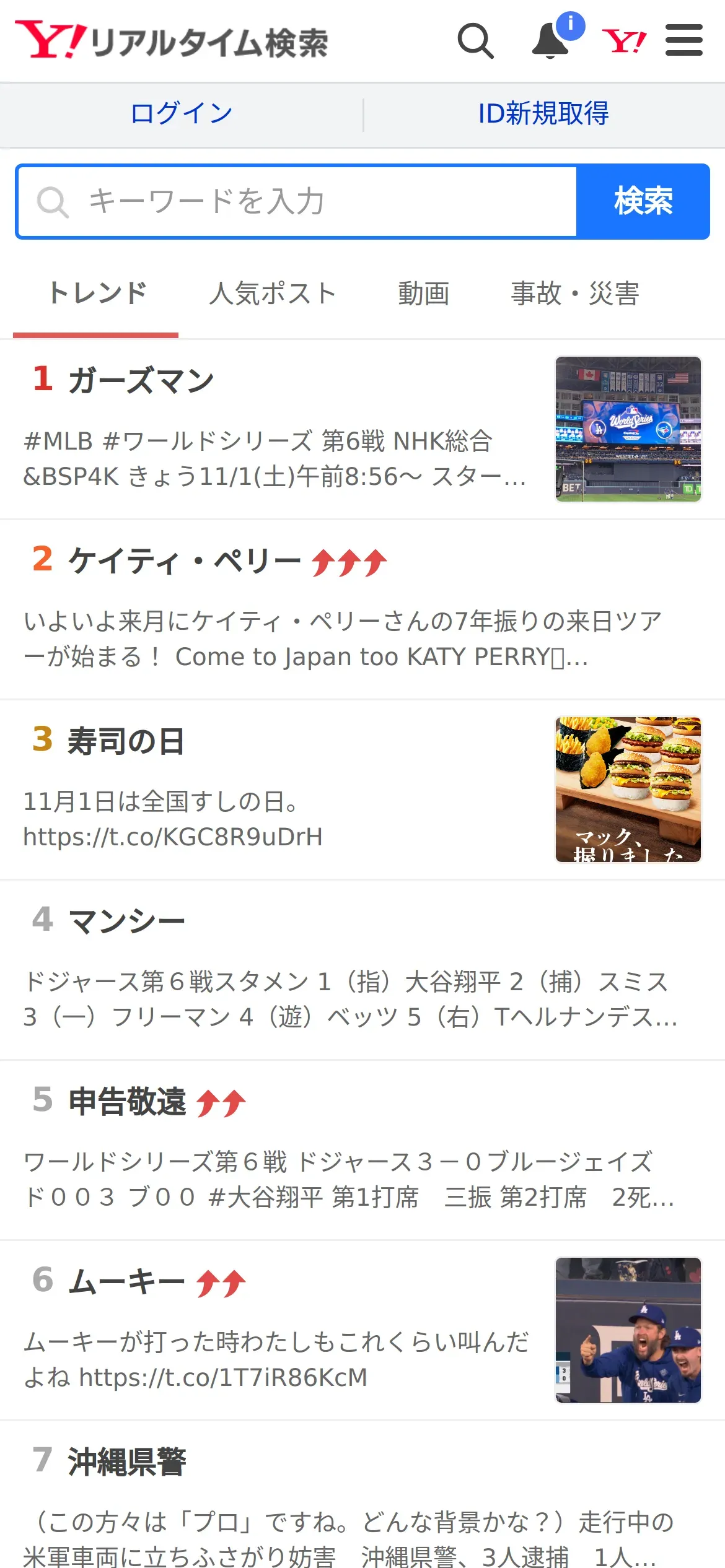This screenshot has width=725, height=1568.
Task: Open trend 5 申告敬遠
Action: (128, 1102)
